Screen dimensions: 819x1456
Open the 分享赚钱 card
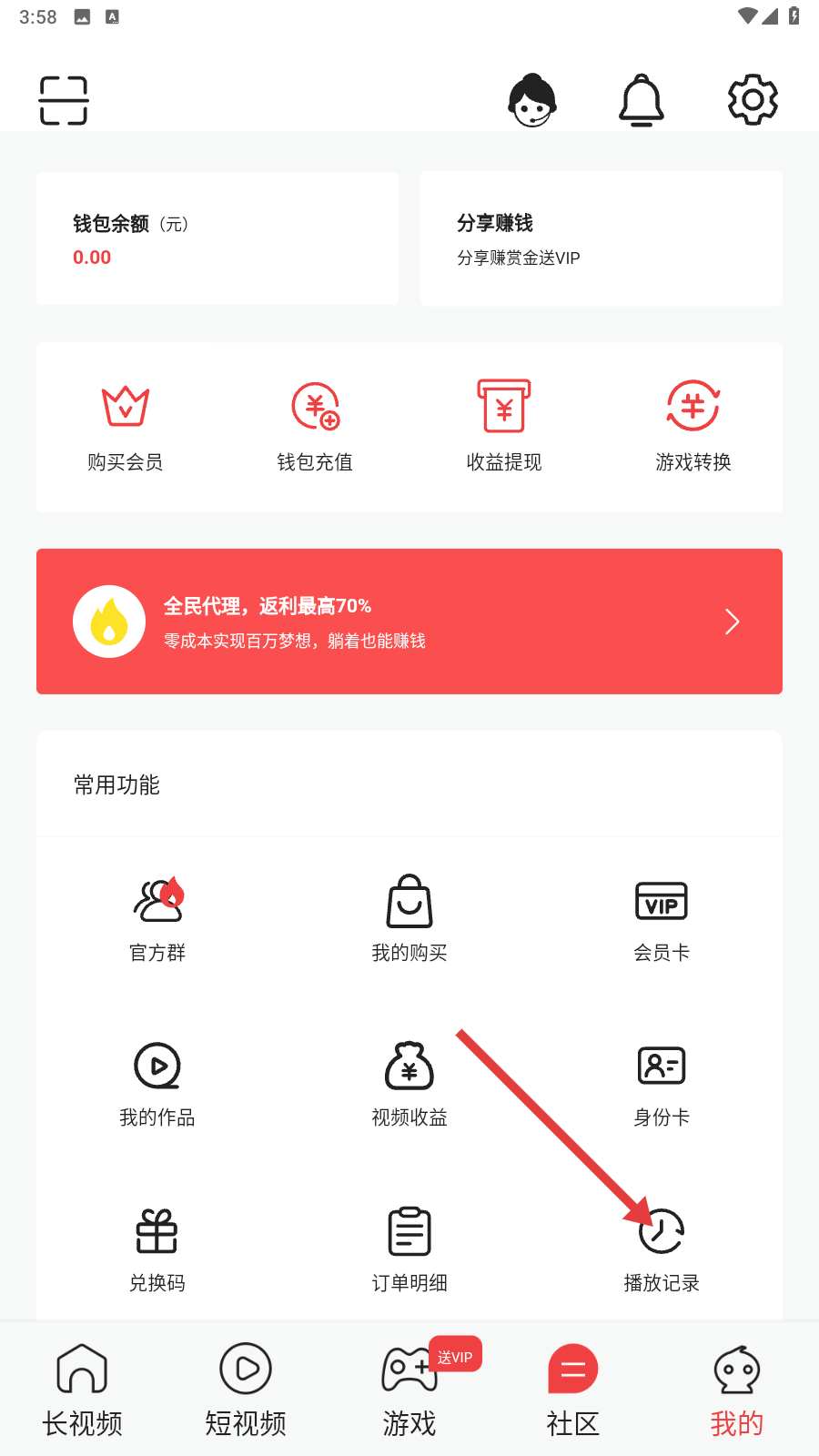coord(601,238)
